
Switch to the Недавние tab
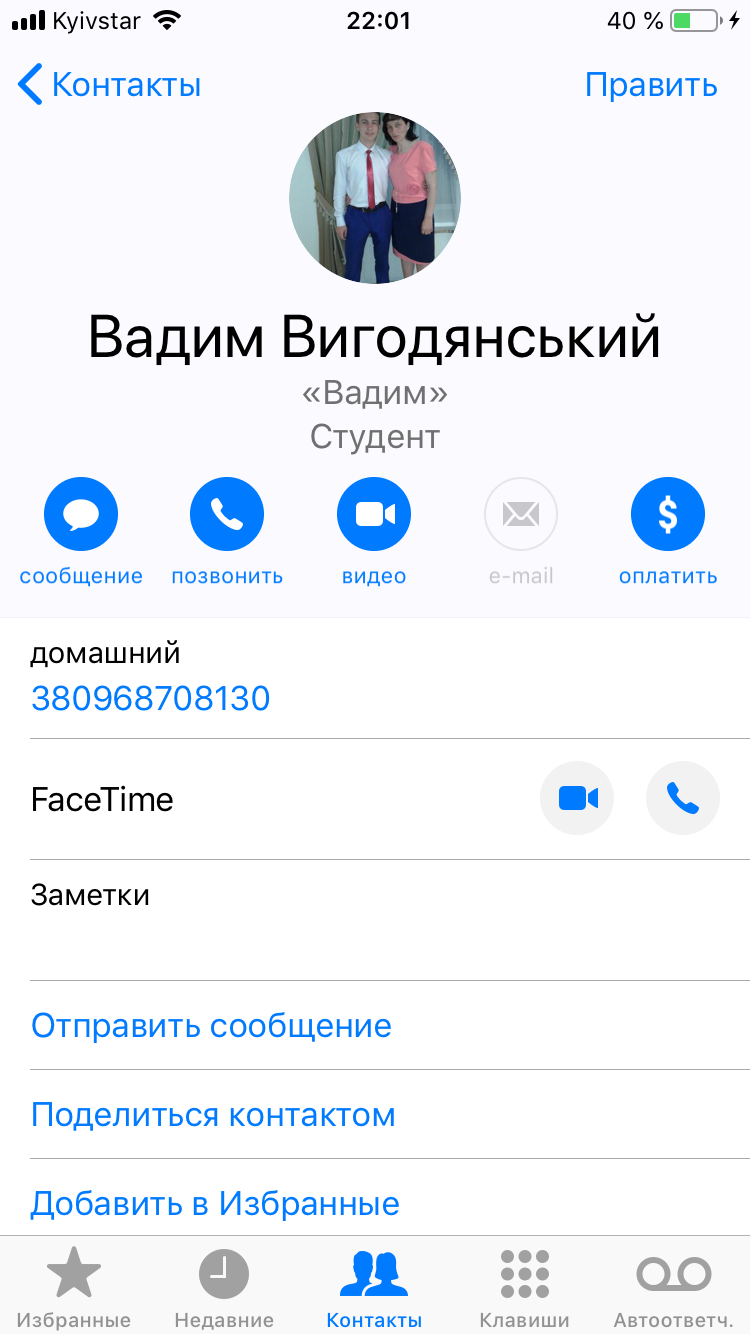pos(224,1288)
